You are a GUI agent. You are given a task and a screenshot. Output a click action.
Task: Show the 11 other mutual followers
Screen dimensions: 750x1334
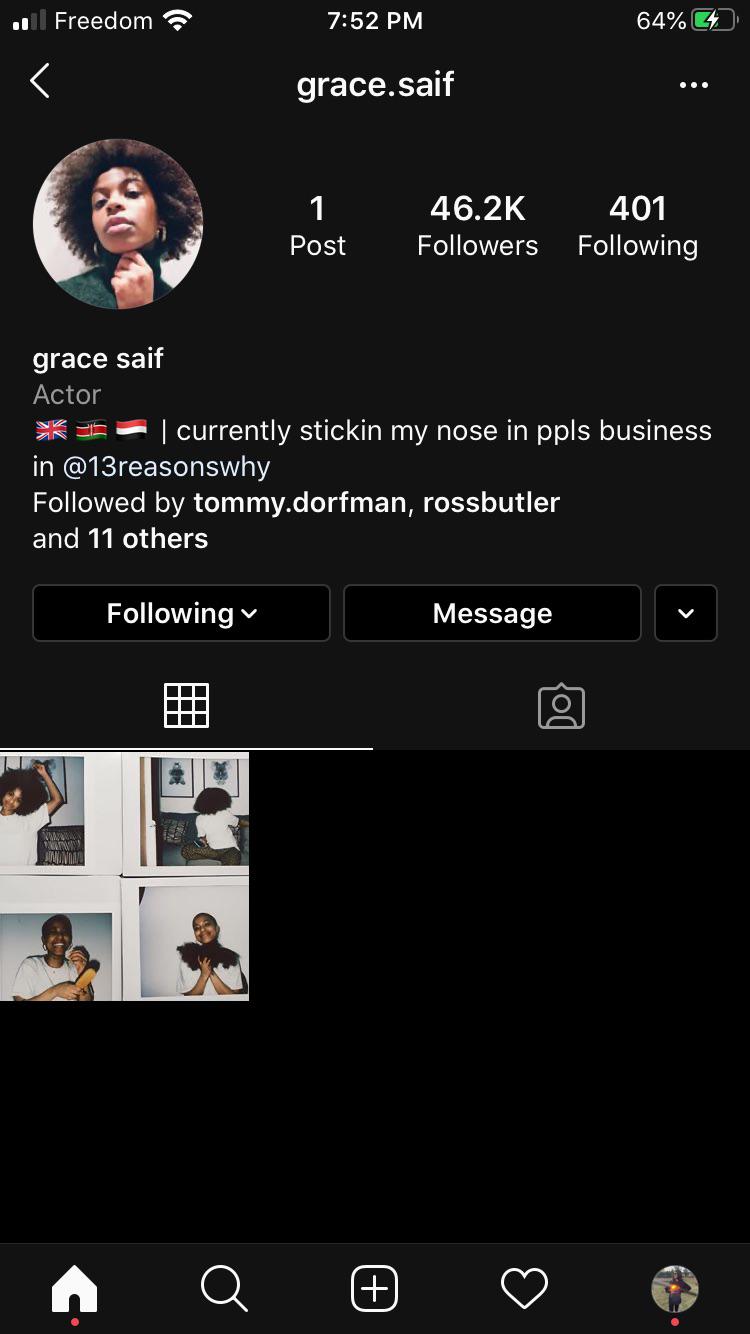coord(147,539)
